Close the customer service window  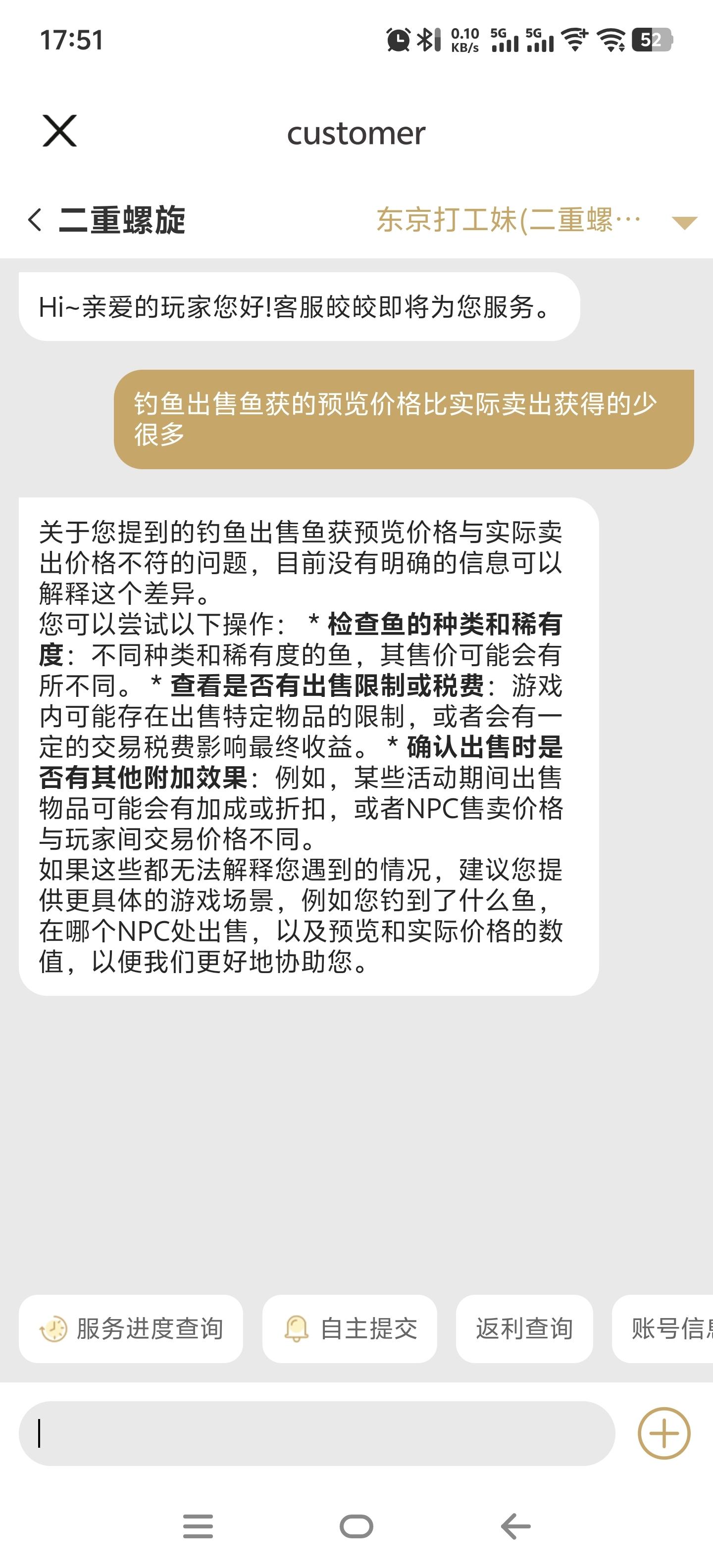click(x=60, y=131)
